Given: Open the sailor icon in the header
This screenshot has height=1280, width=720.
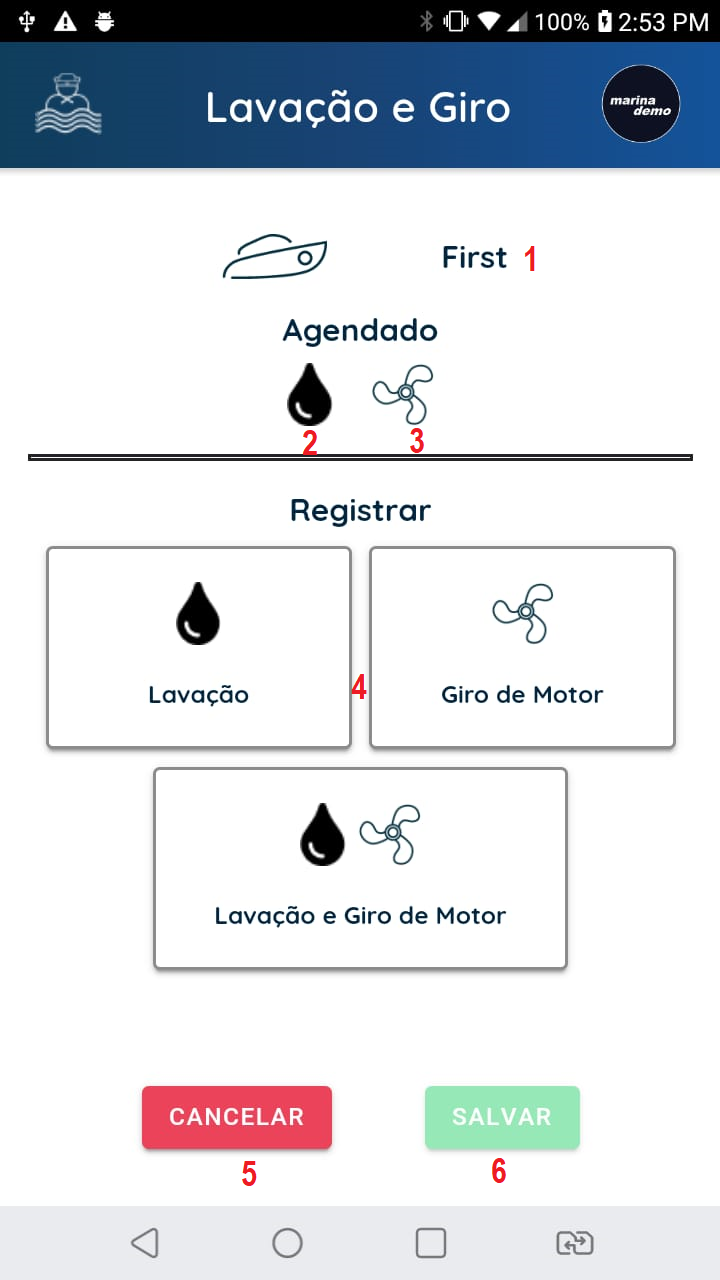Looking at the screenshot, I should [68, 105].
